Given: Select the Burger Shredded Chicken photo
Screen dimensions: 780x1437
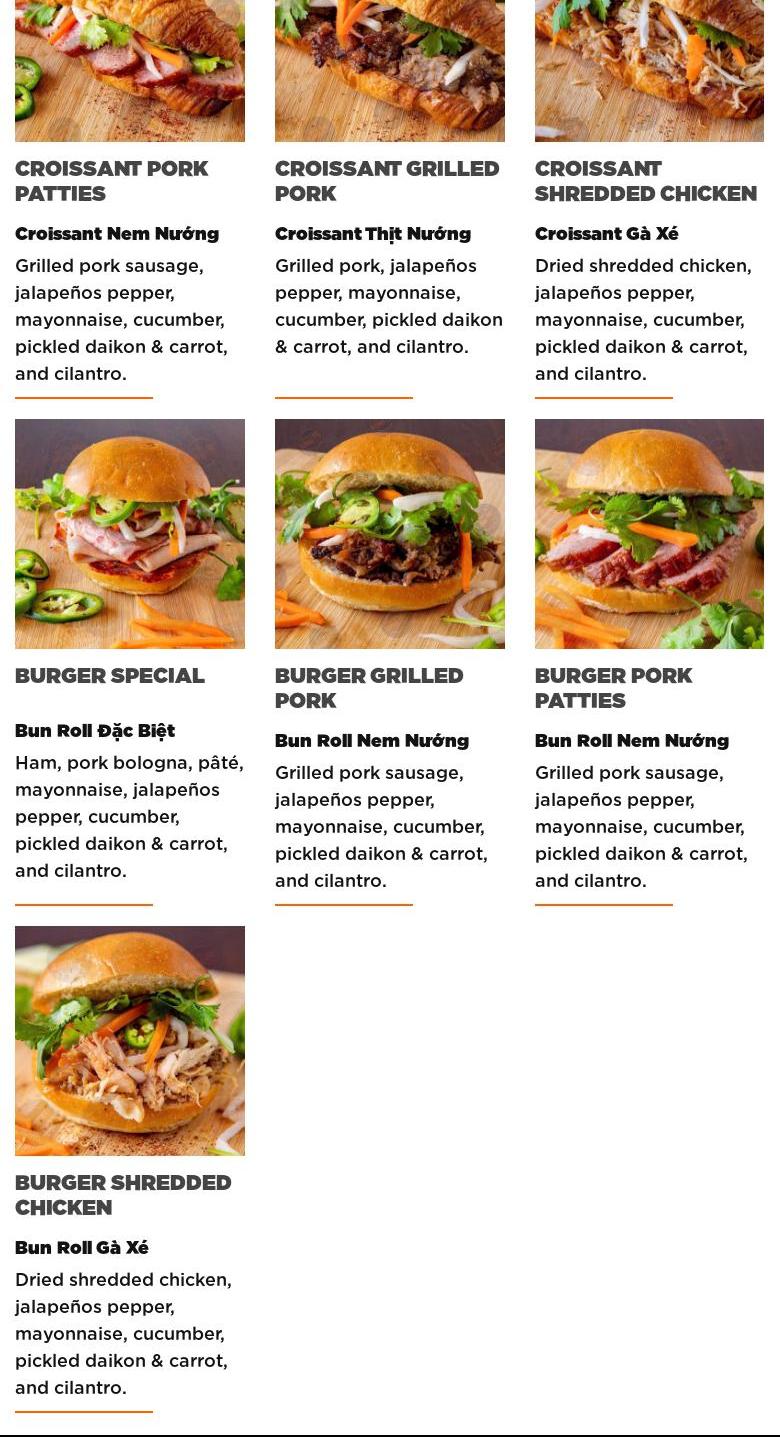Looking at the screenshot, I should 130,1041.
